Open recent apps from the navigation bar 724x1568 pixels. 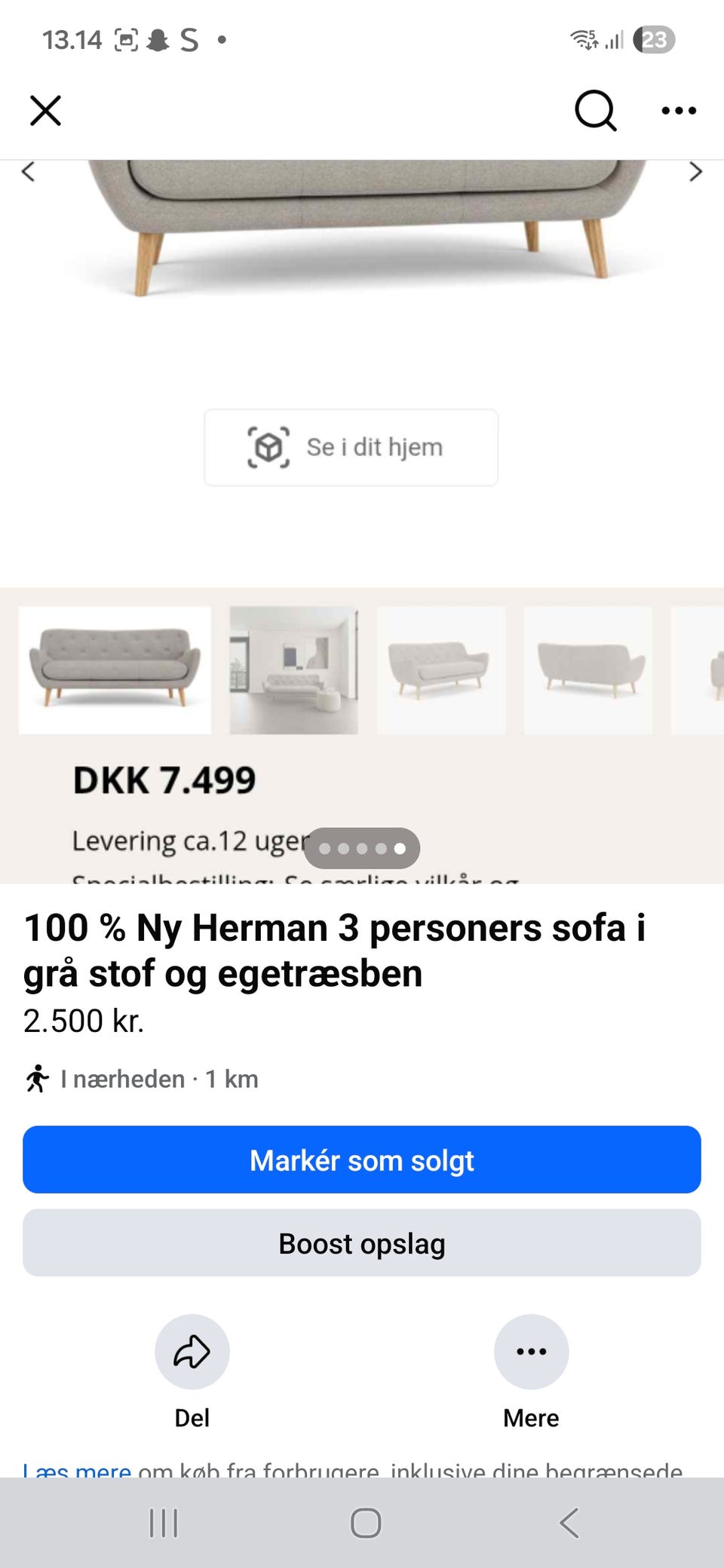pyautogui.click(x=163, y=1522)
